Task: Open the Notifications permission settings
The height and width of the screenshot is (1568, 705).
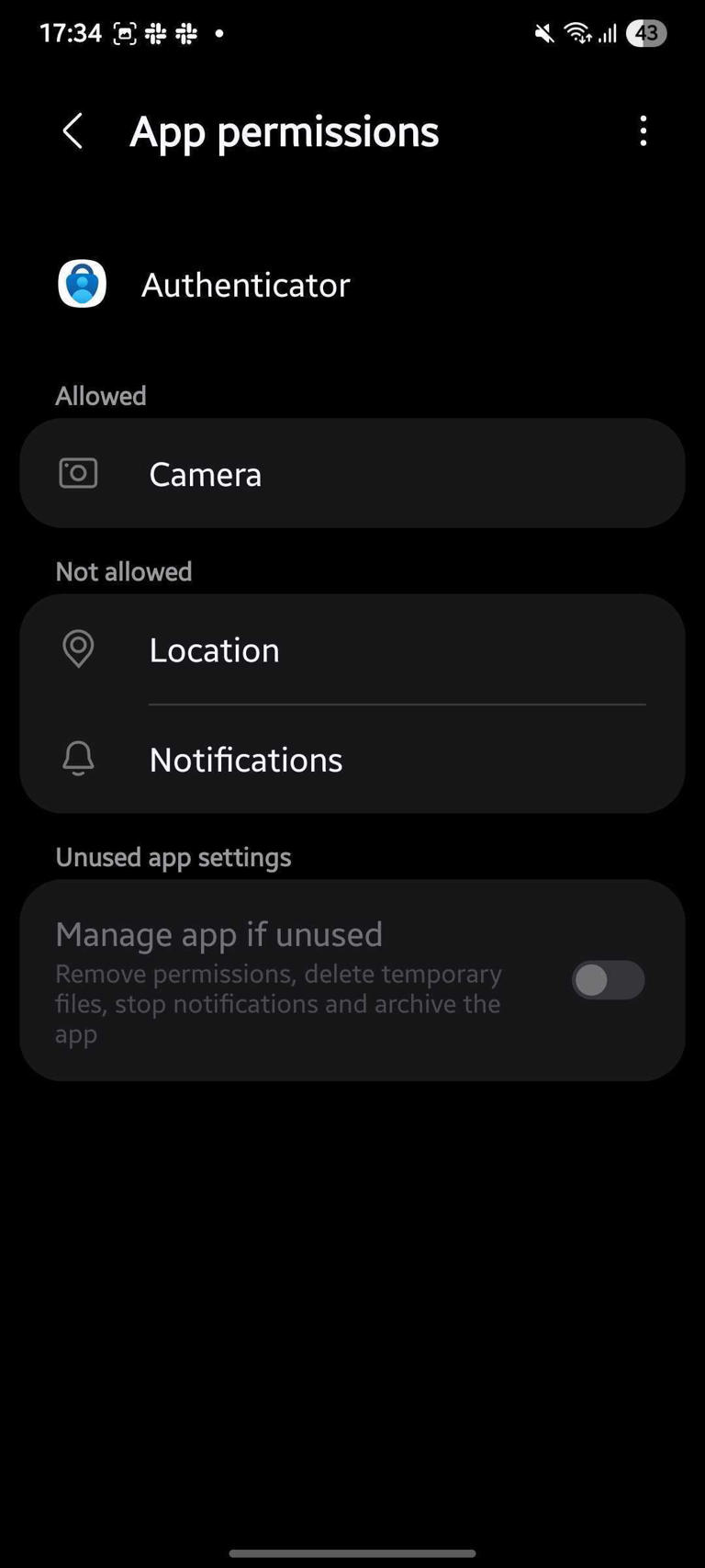Action: pyautogui.click(x=352, y=759)
